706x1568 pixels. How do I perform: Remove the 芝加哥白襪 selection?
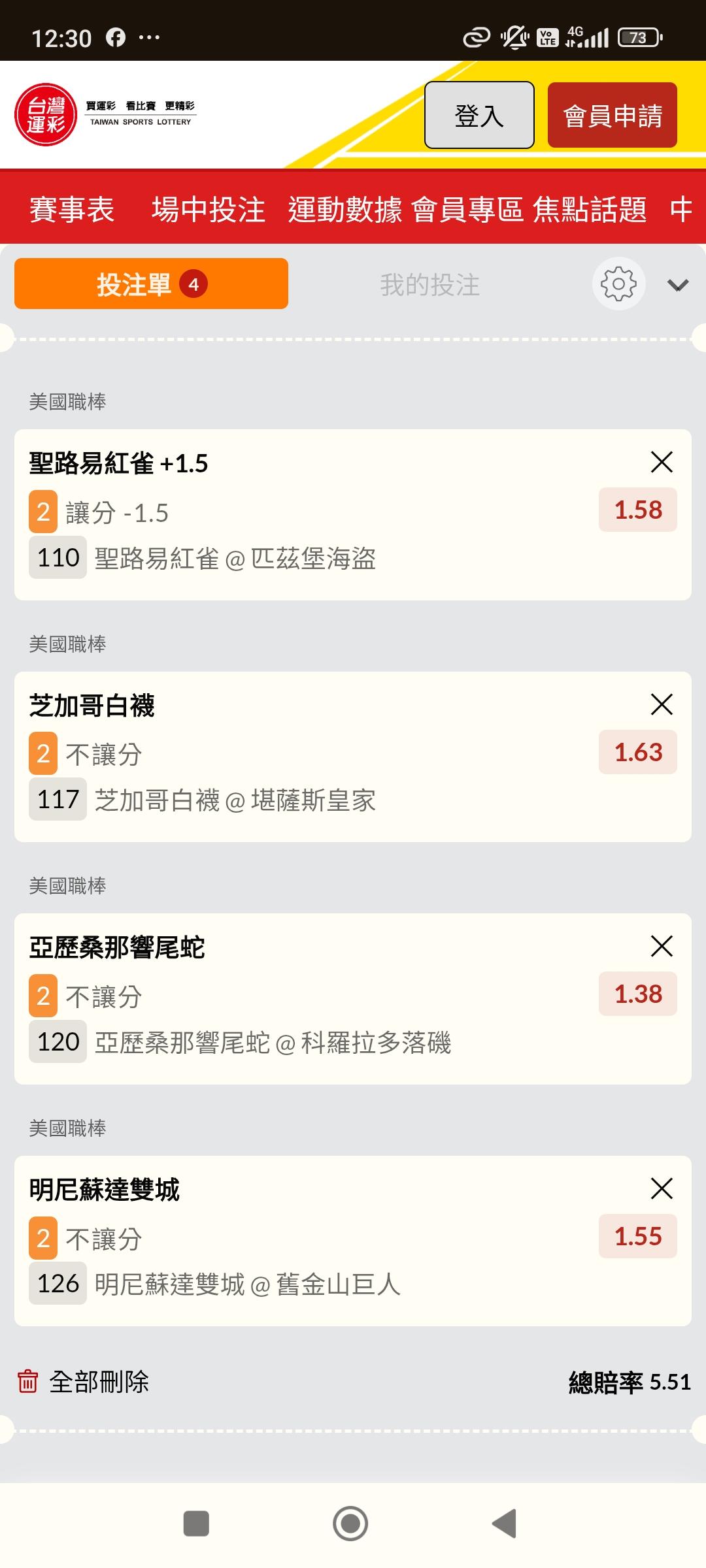pyautogui.click(x=662, y=704)
